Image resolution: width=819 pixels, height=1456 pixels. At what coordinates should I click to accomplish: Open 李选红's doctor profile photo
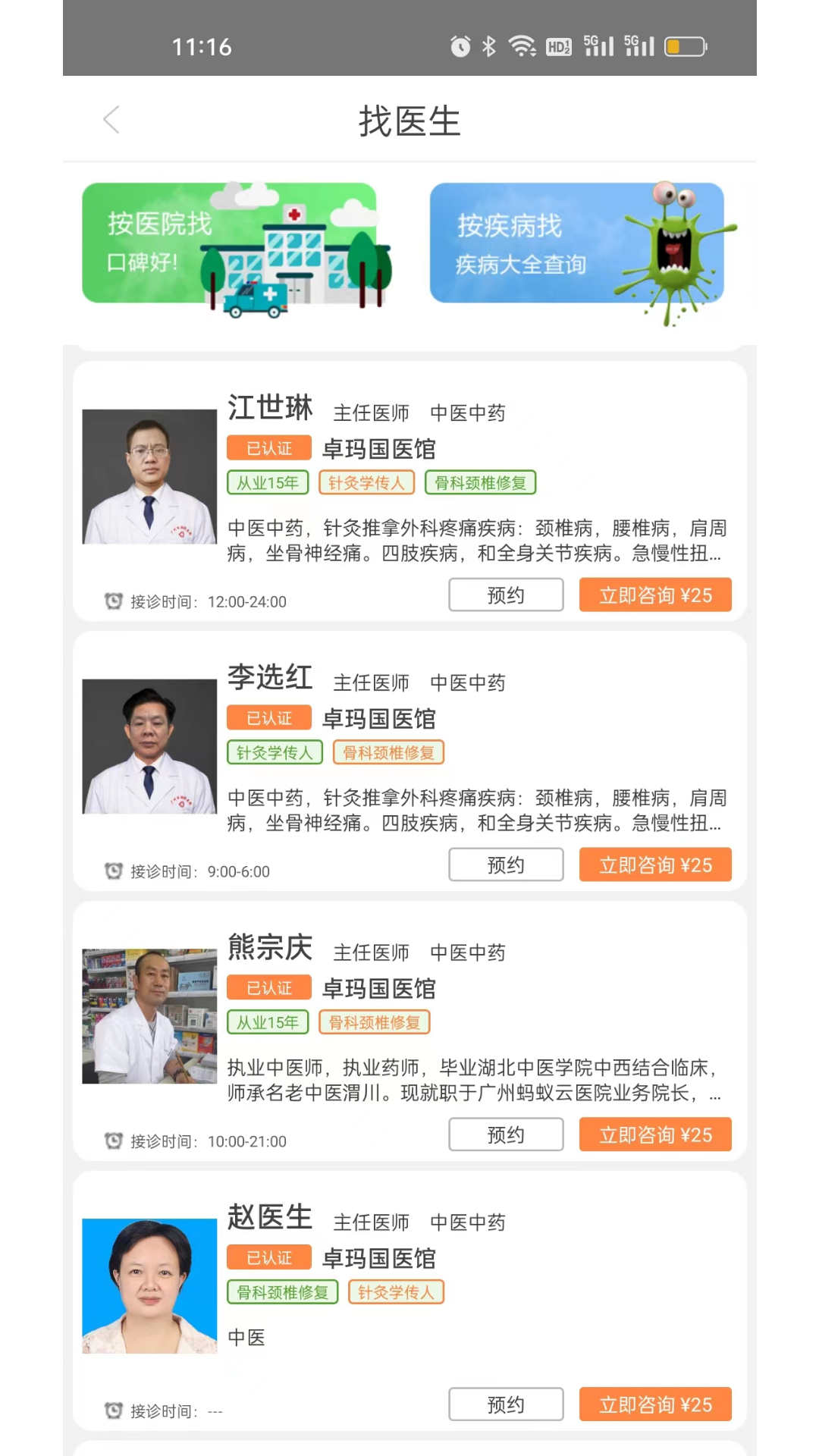point(149,747)
